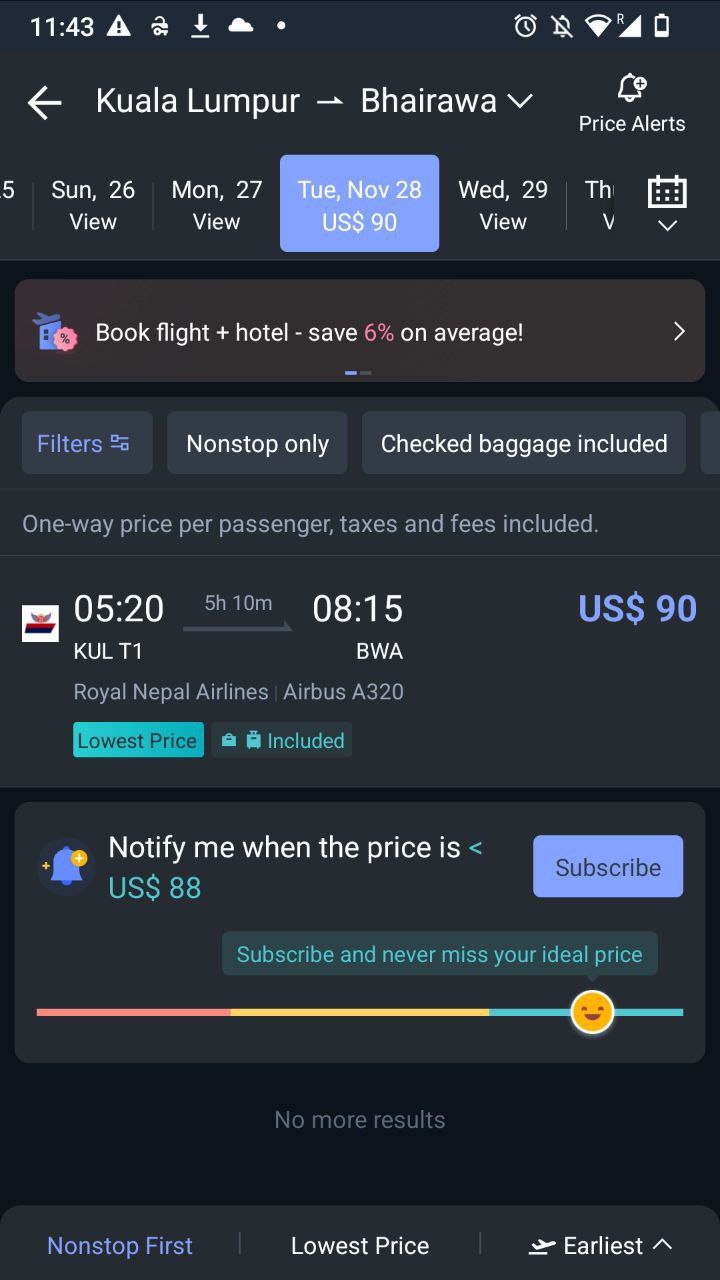This screenshot has height=1280, width=720.
Task: Open Filters
Action: 84,443
